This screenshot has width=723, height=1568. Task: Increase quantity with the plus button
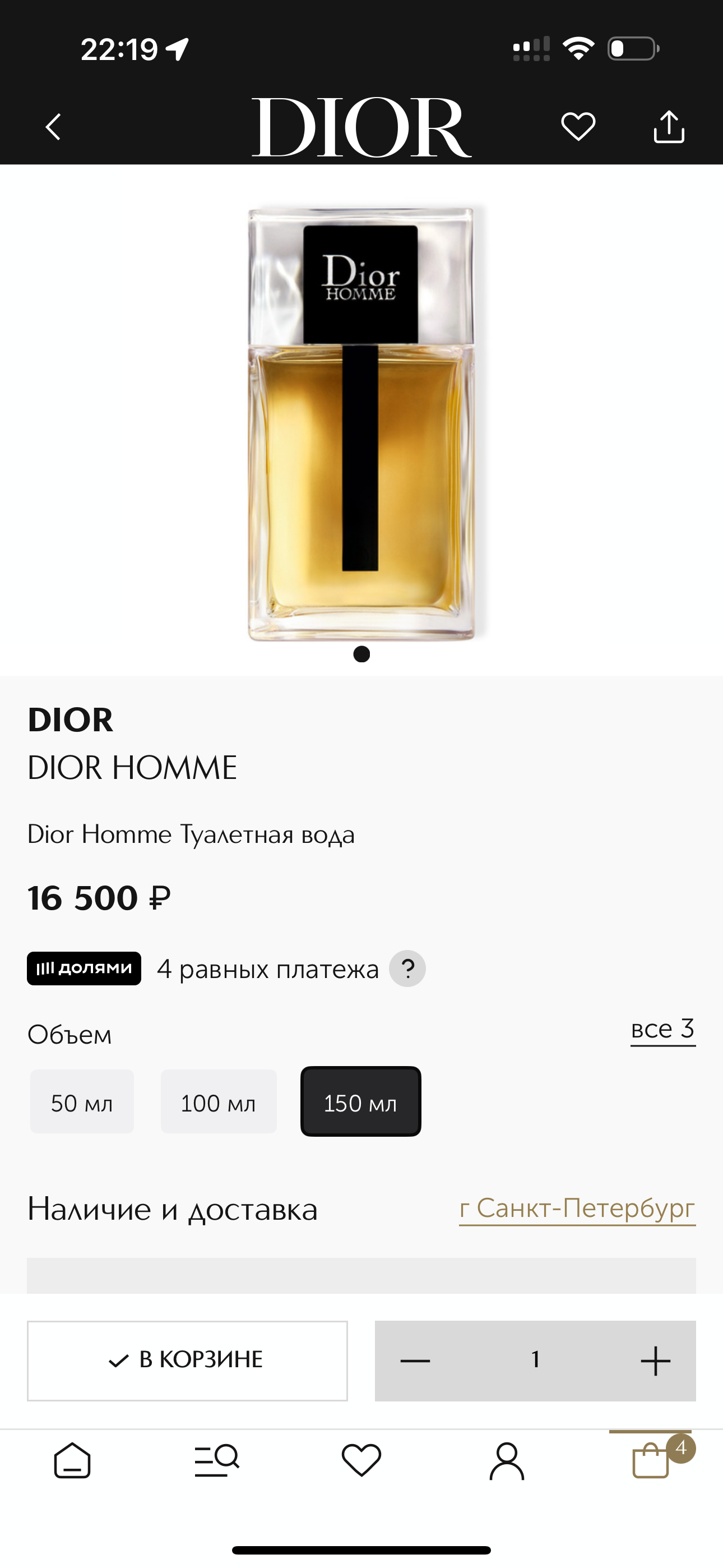tap(655, 1361)
